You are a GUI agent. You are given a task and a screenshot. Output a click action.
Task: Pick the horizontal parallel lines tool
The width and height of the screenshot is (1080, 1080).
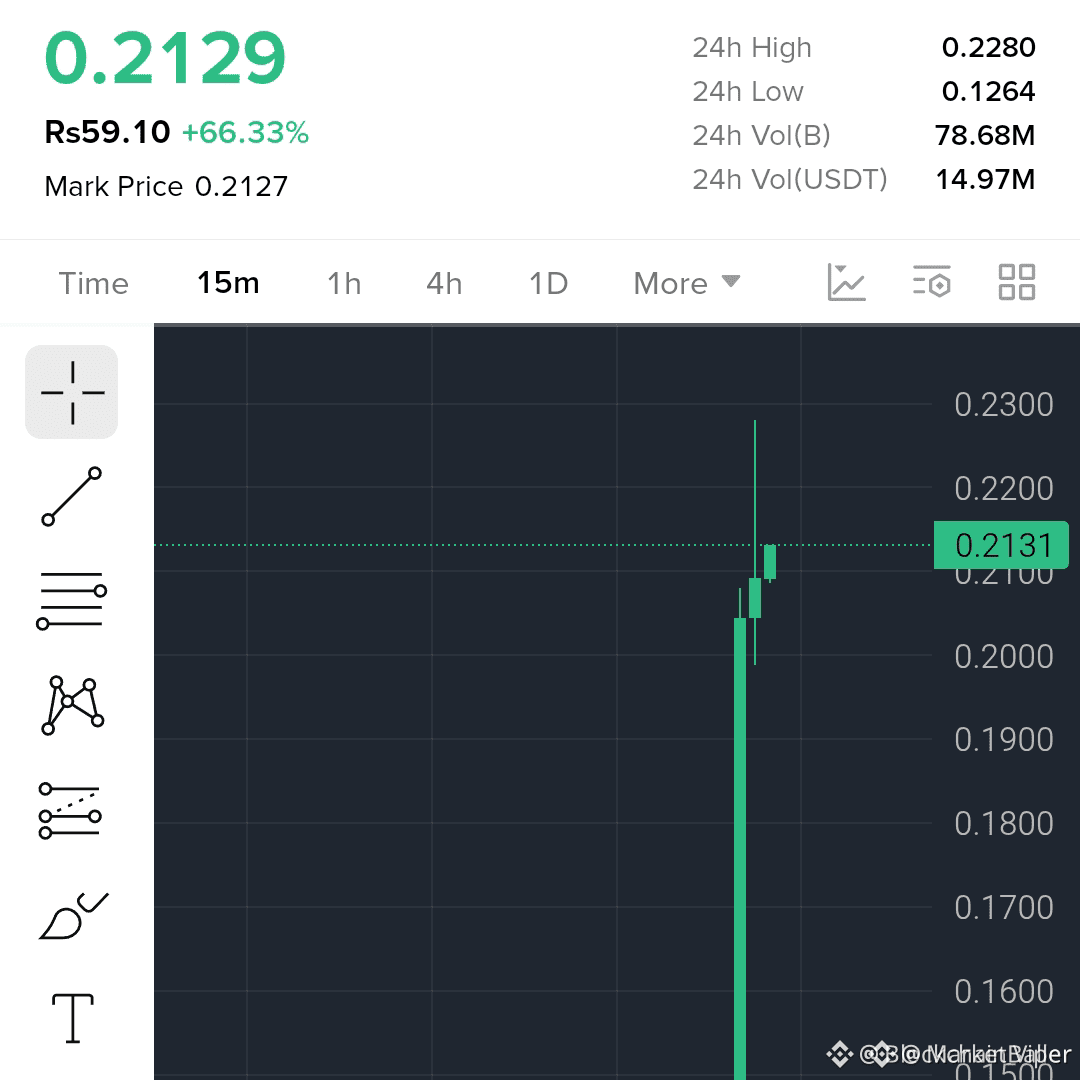pos(72,600)
